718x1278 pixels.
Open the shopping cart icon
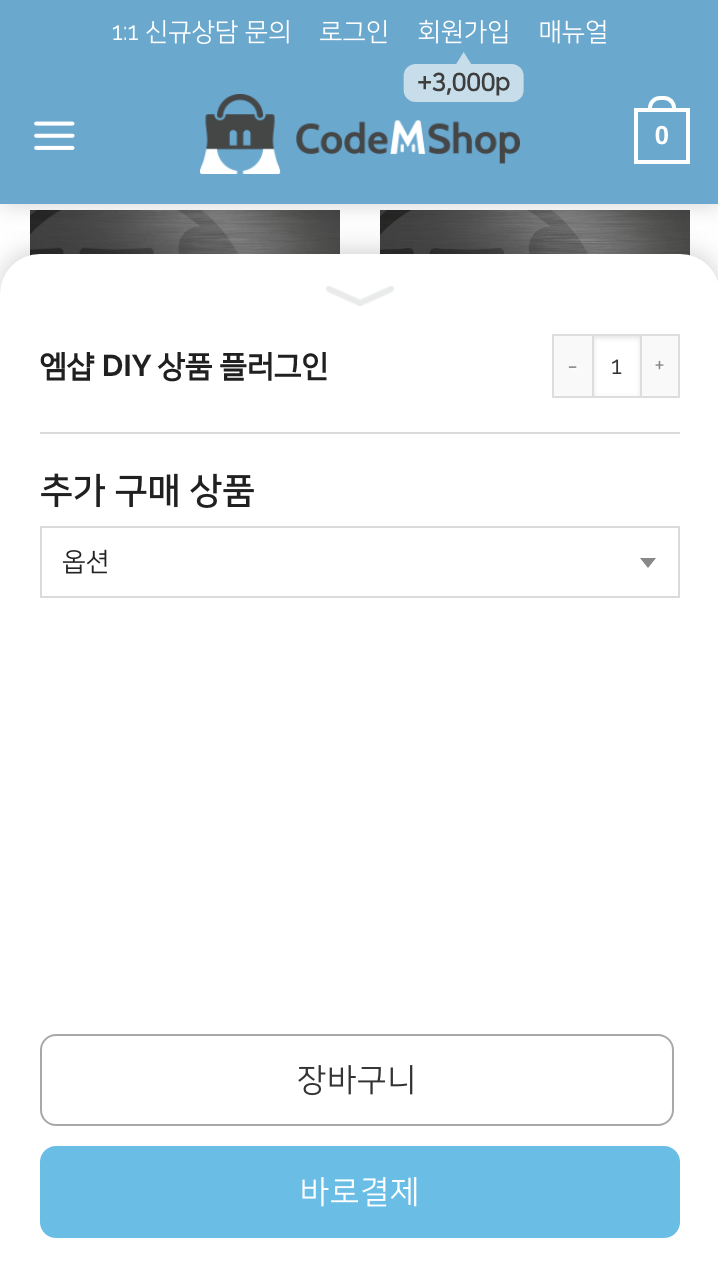click(661, 134)
